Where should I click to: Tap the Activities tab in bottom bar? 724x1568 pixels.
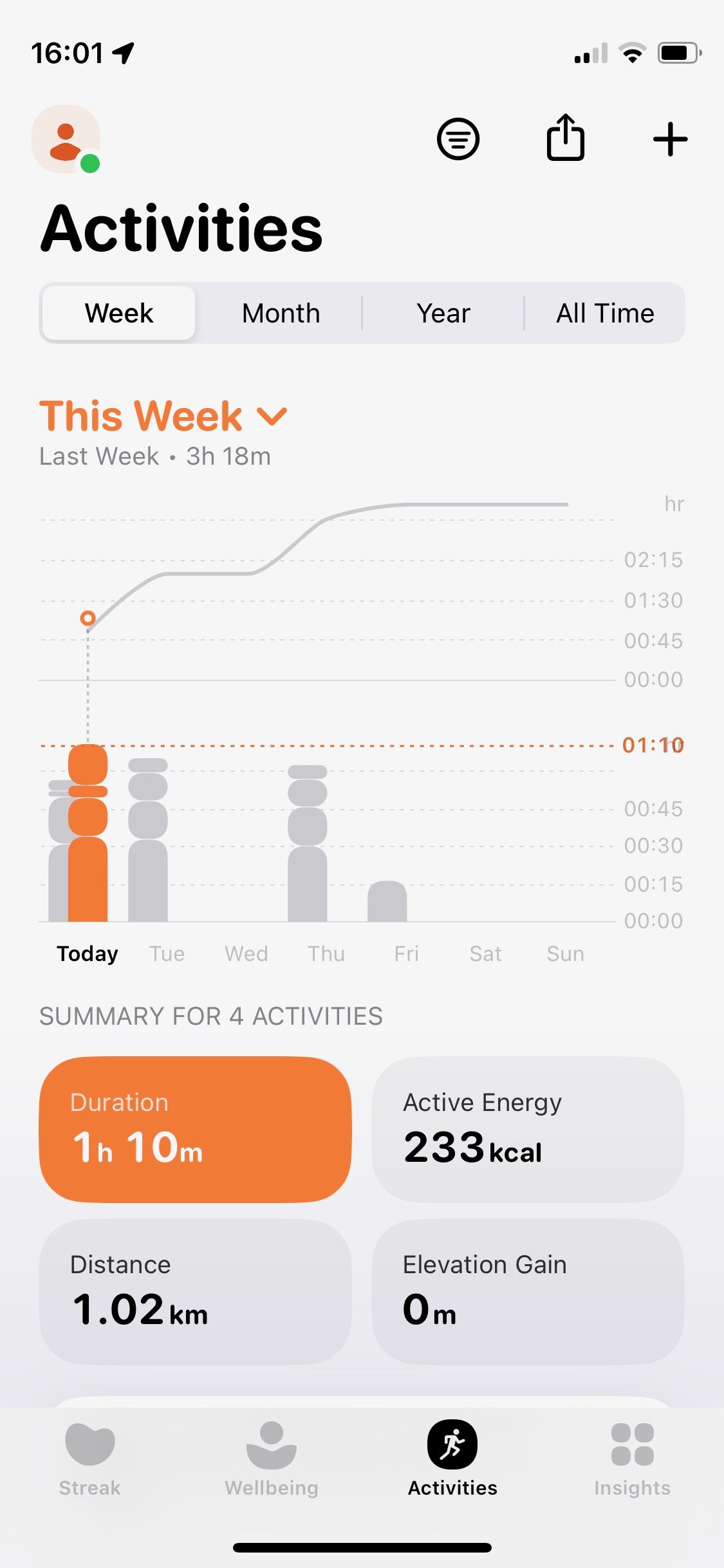click(x=452, y=1459)
